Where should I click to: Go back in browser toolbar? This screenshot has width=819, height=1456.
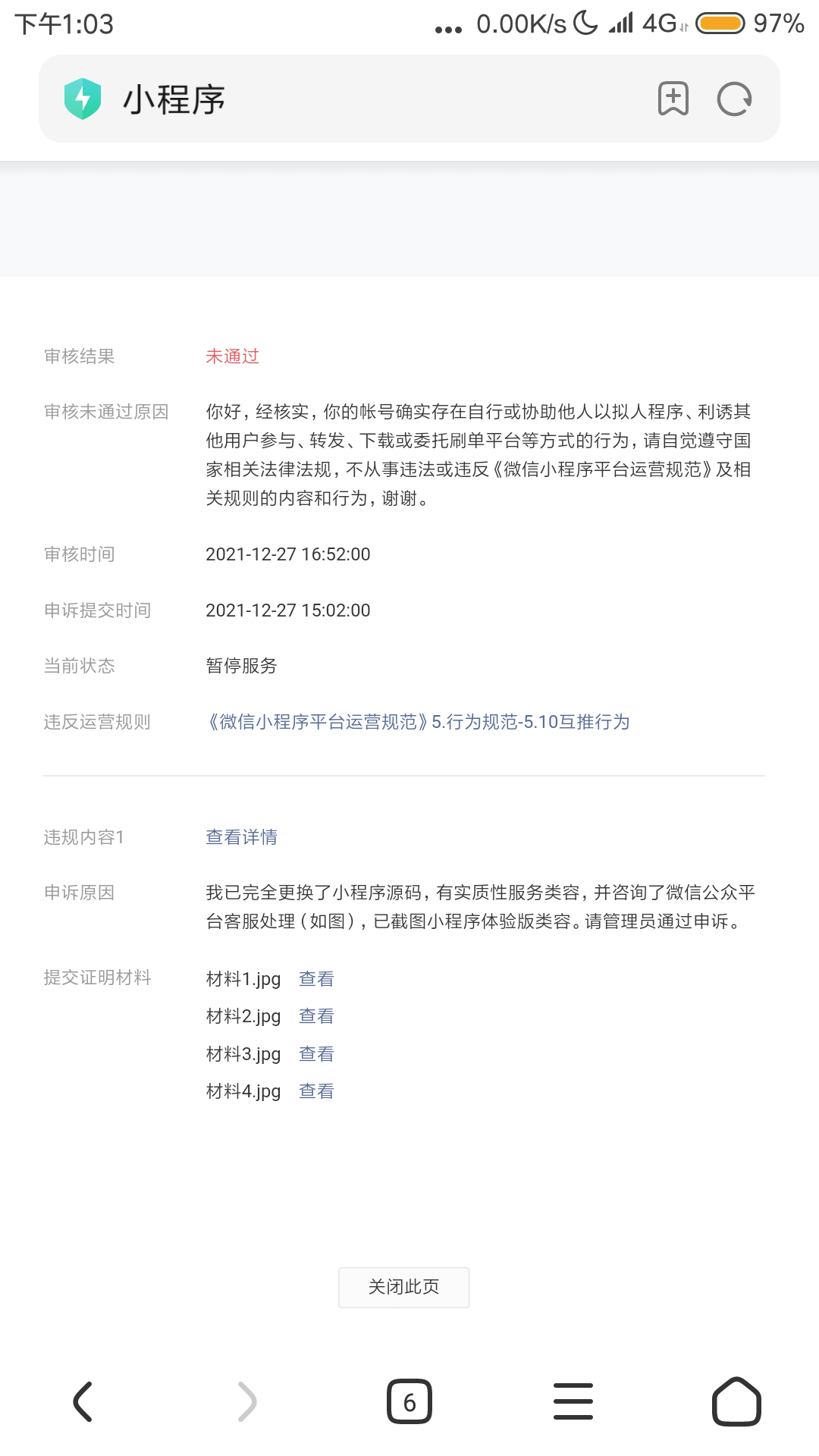[x=83, y=1401]
